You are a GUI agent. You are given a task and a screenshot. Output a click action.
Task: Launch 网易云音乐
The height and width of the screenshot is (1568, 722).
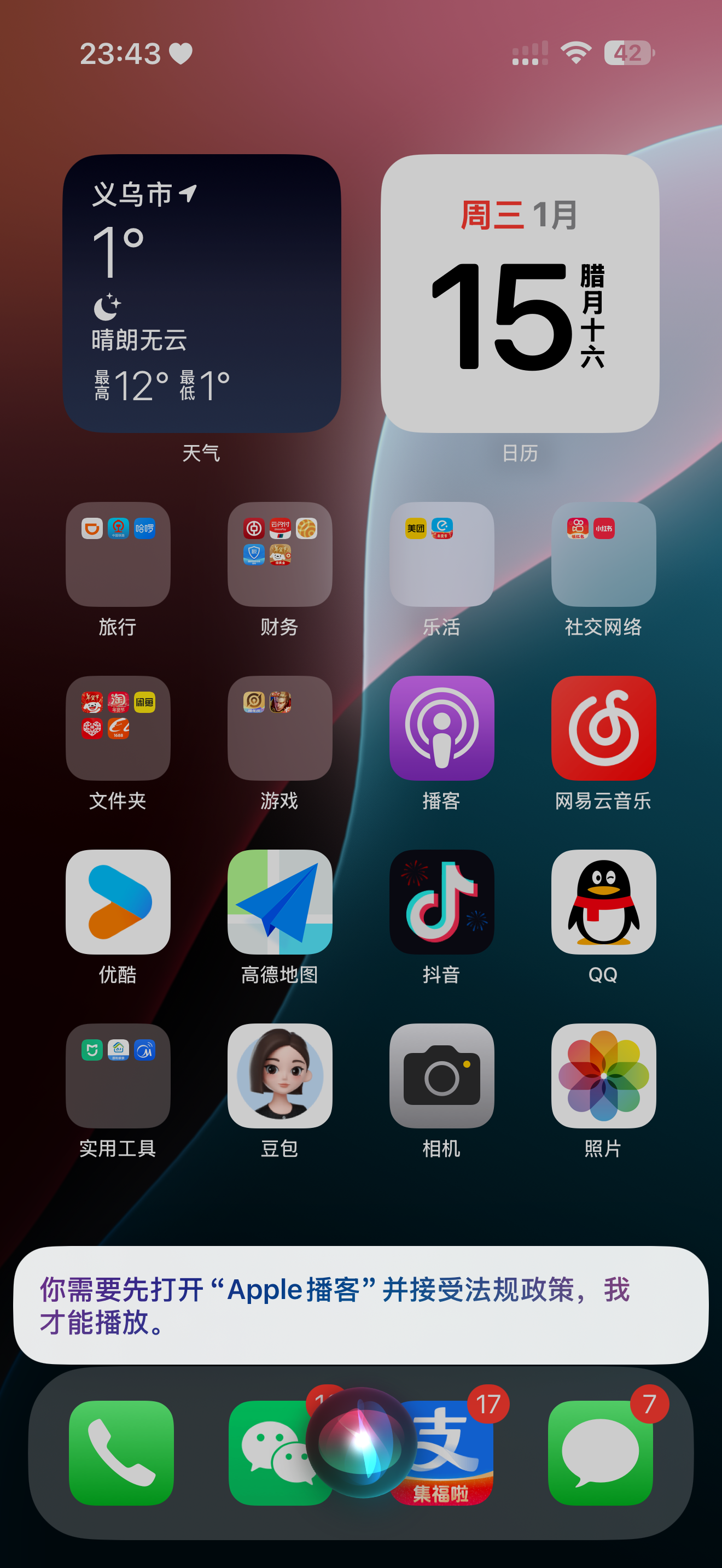603,727
